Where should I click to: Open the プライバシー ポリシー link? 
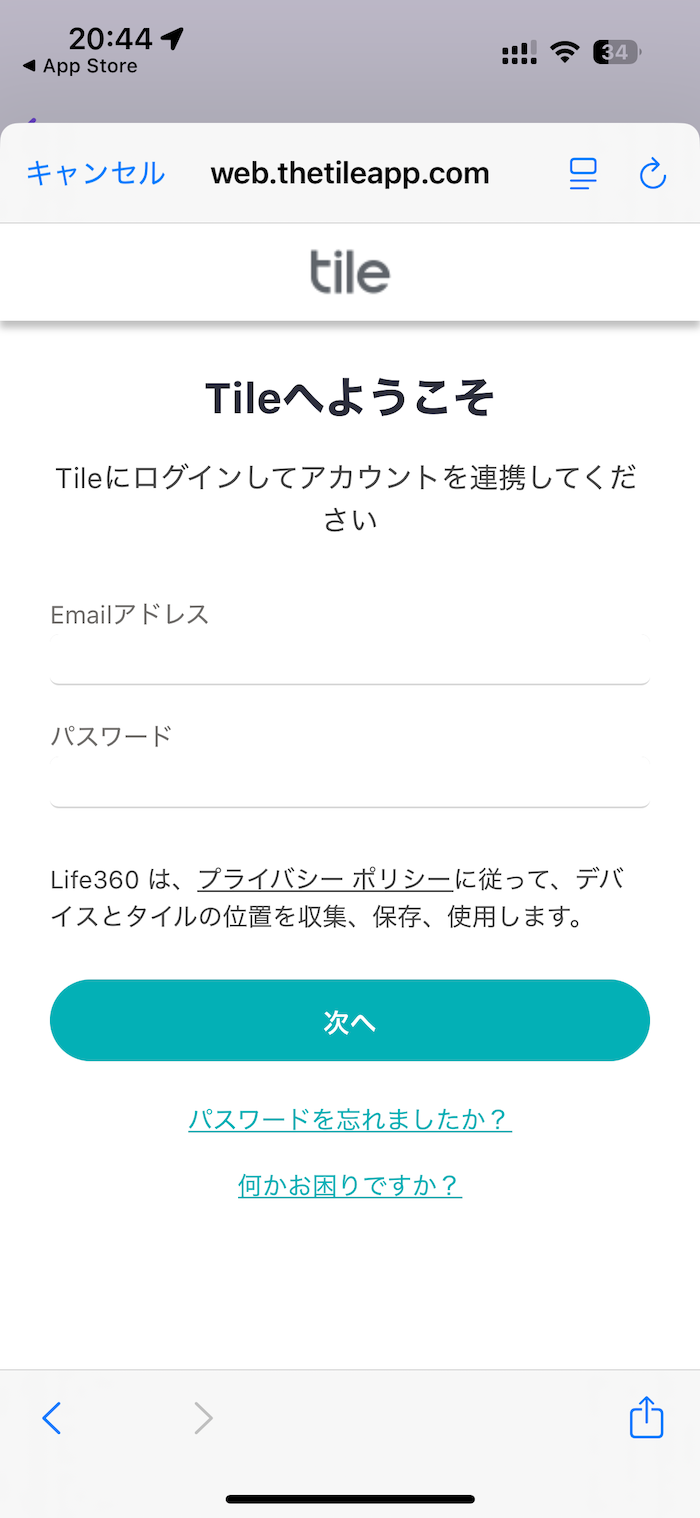click(325, 879)
